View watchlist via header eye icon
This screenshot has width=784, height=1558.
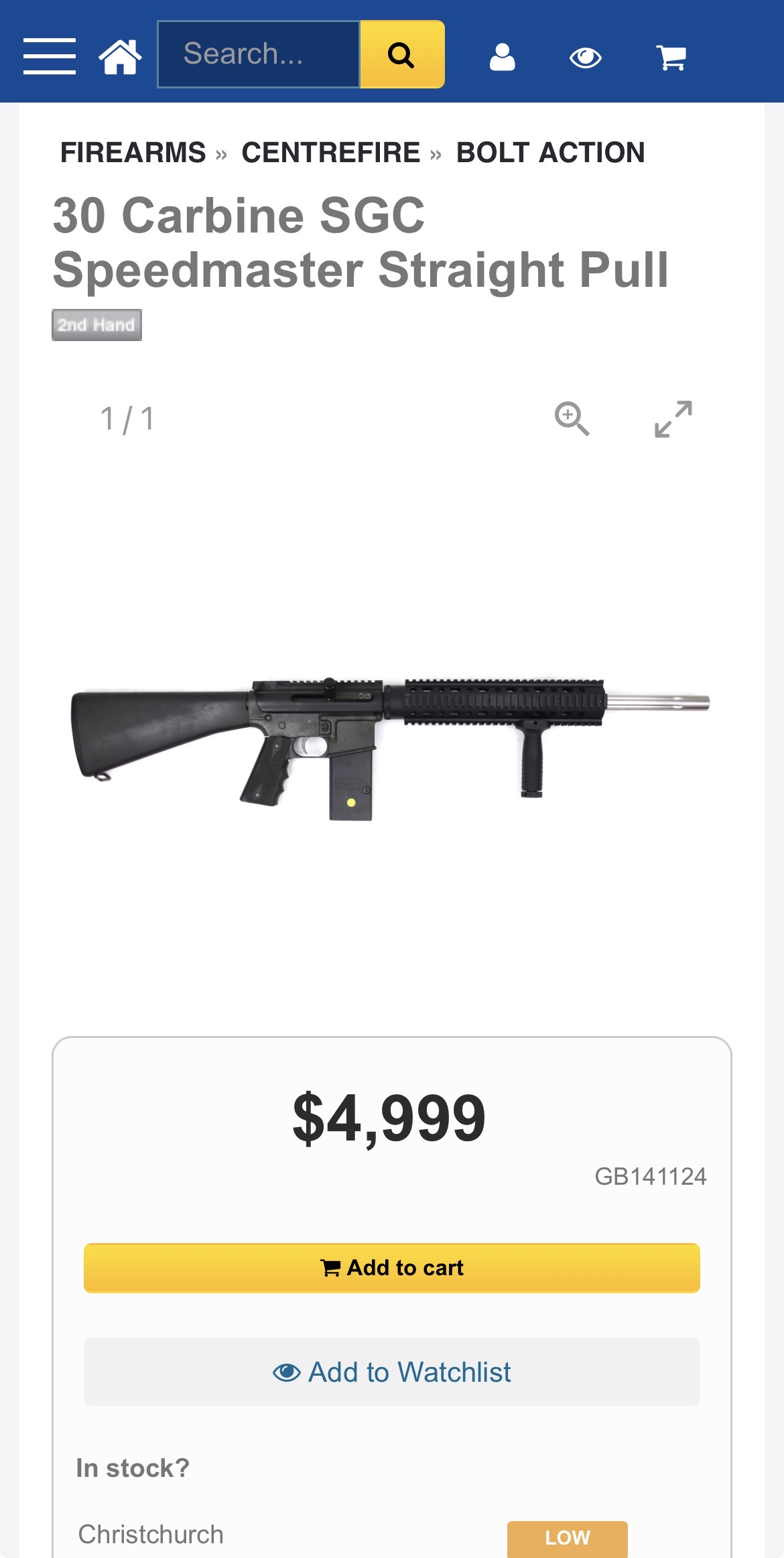pos(585,58)
